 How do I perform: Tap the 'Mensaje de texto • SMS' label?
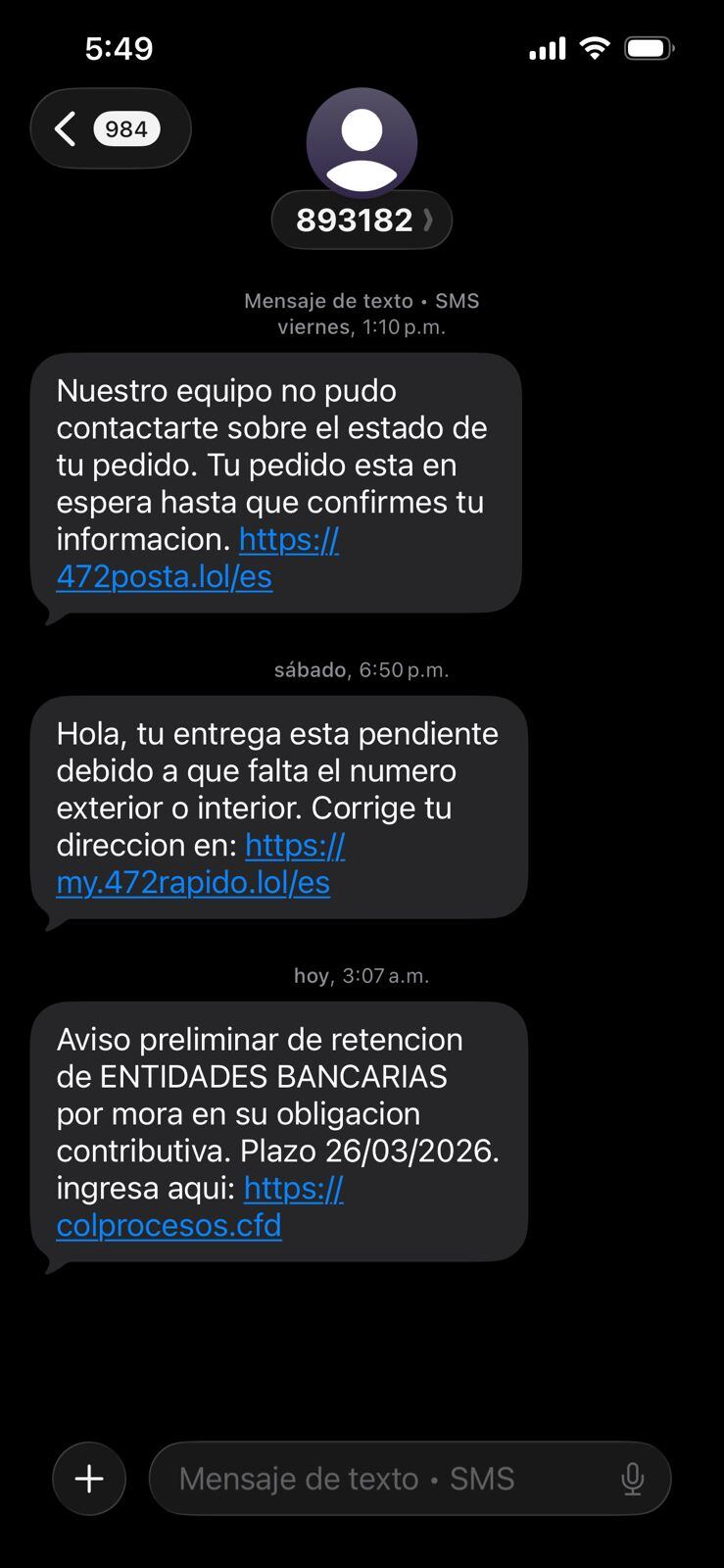362,301
